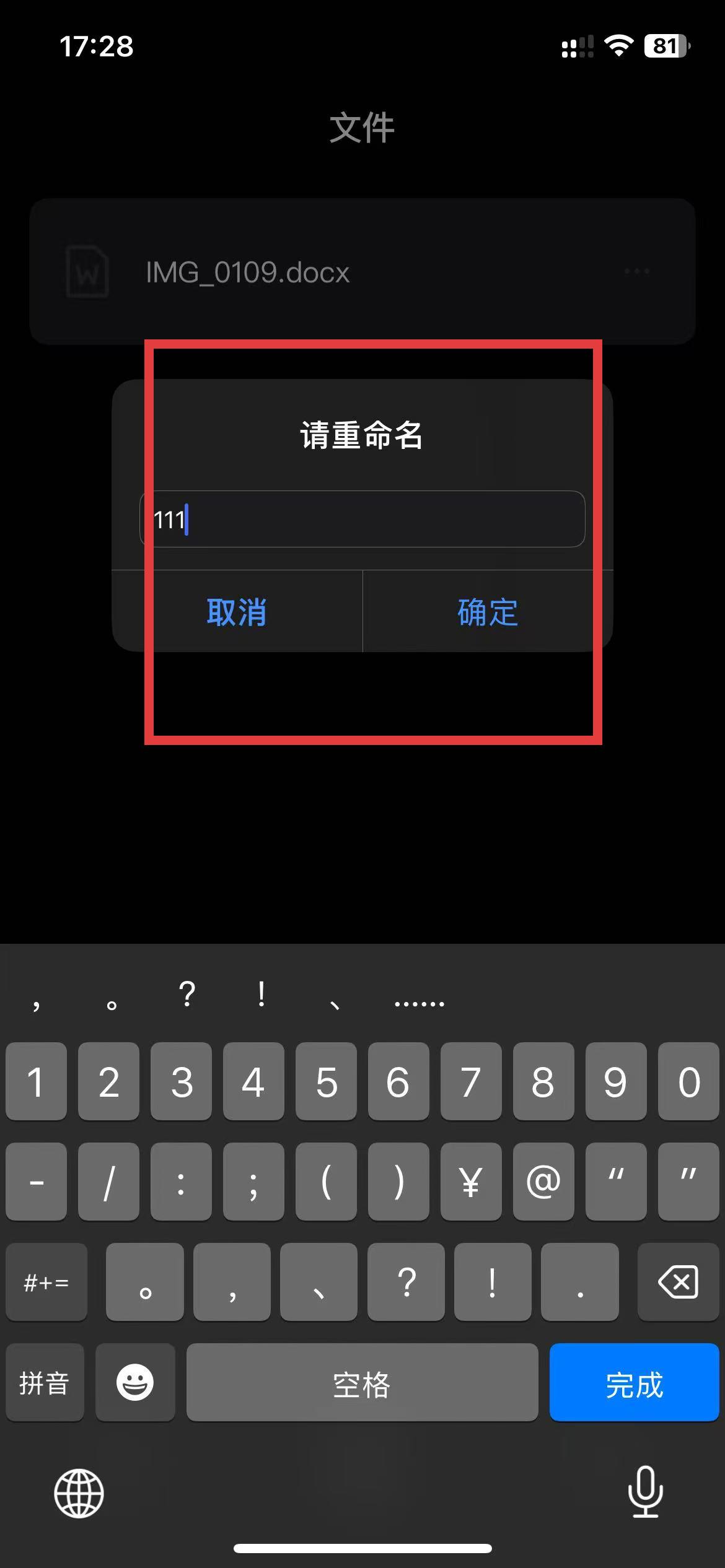
Task: Type the @ symbol key
Action: pyautogui.click(x=543, y=1182)
